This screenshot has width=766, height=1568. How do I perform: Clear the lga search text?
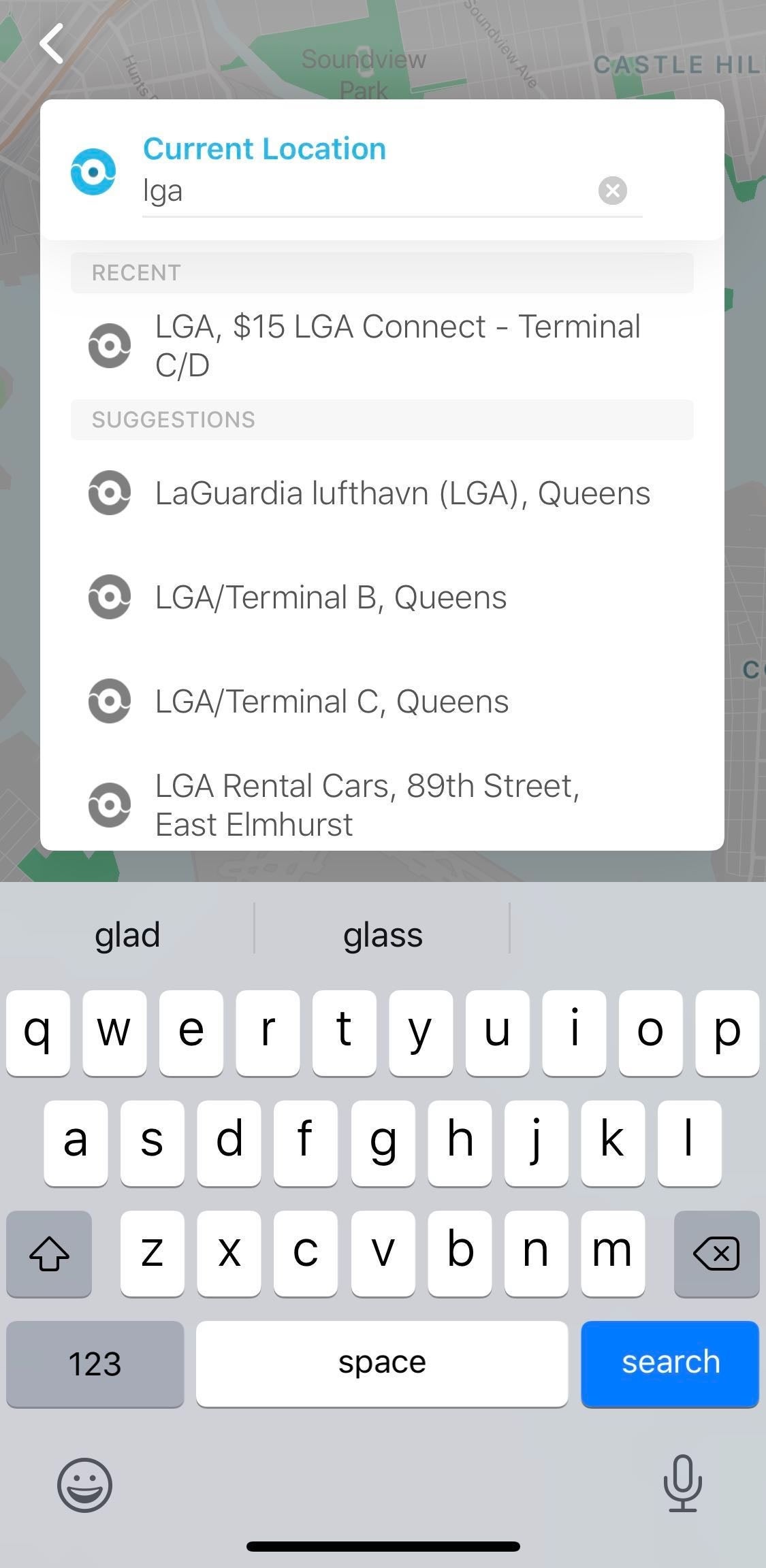613,191
